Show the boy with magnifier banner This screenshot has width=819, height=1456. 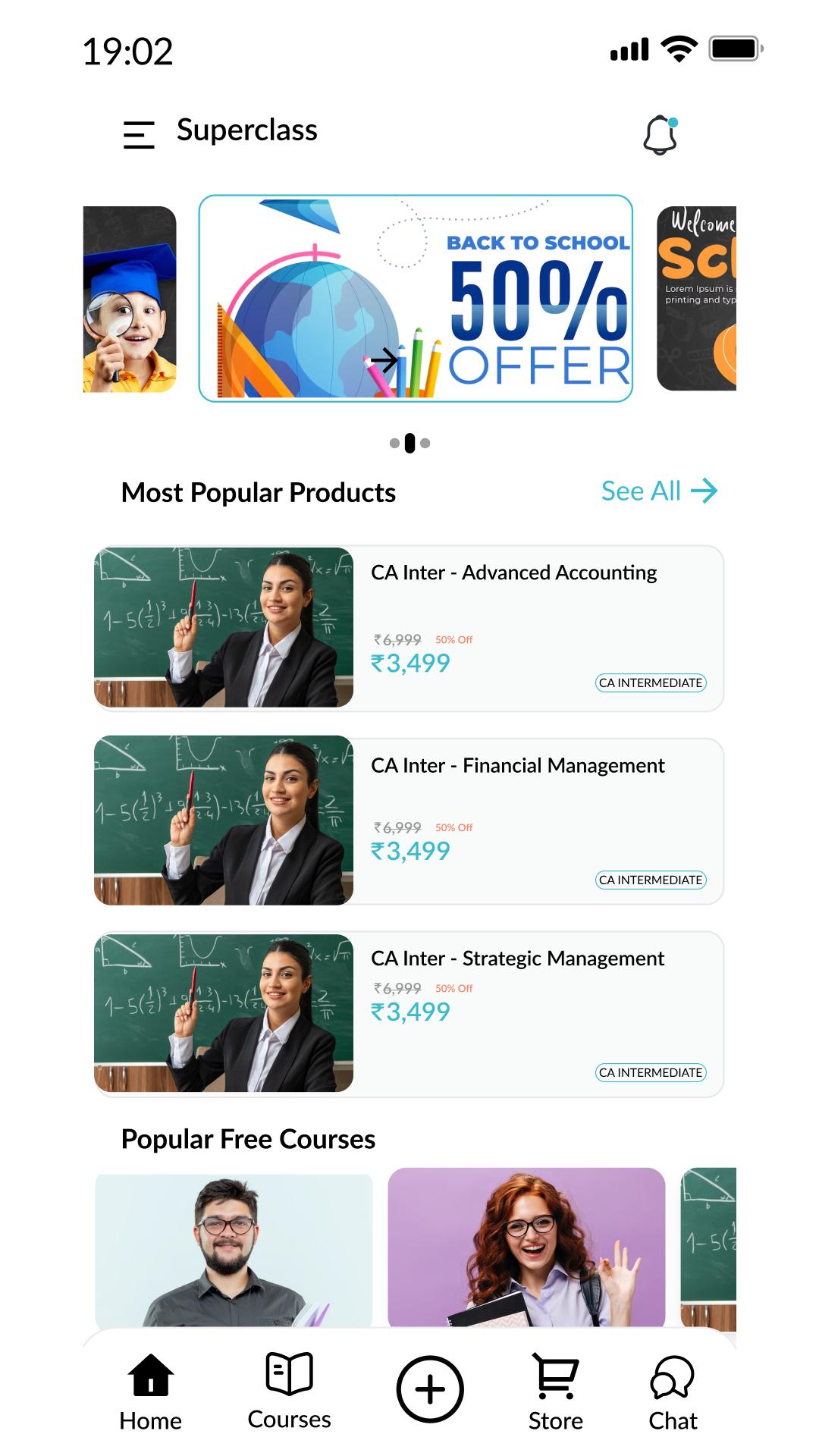click(x=130, y=299)
